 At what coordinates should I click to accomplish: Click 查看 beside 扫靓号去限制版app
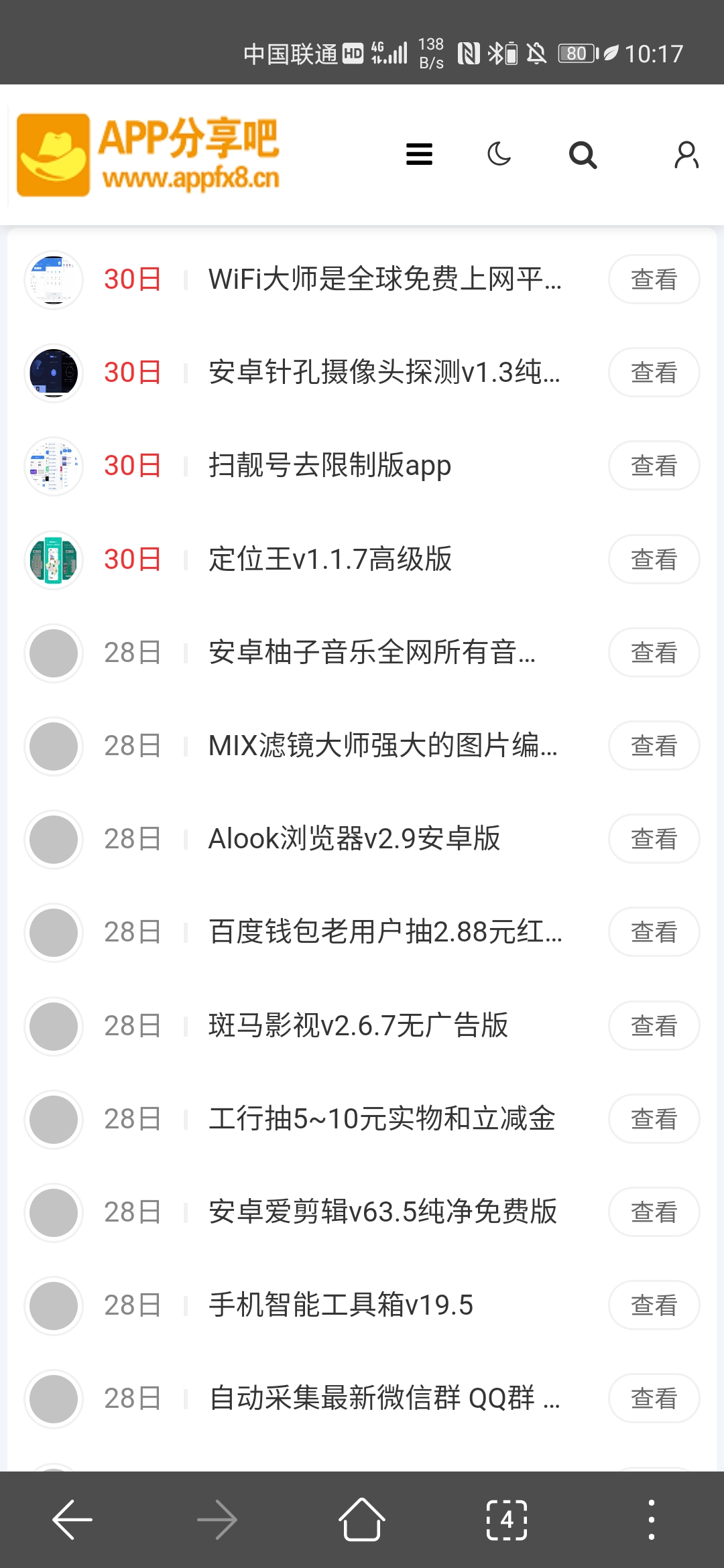tap(654, 465)
